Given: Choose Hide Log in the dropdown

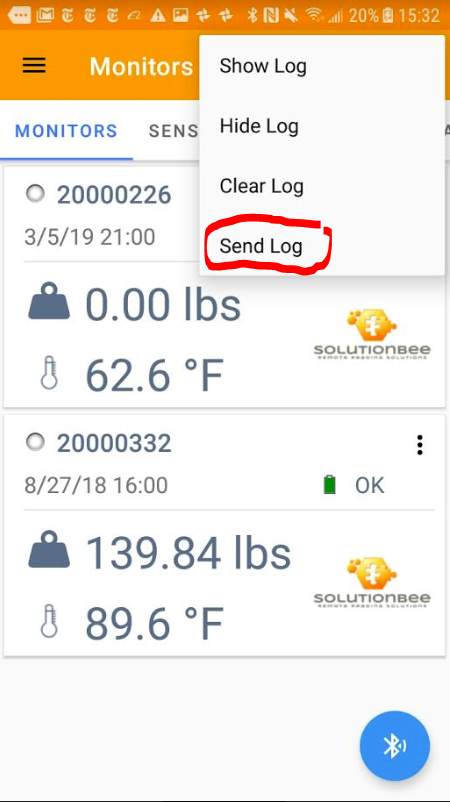Looking at the screenshot, I should tap(322, 126).
